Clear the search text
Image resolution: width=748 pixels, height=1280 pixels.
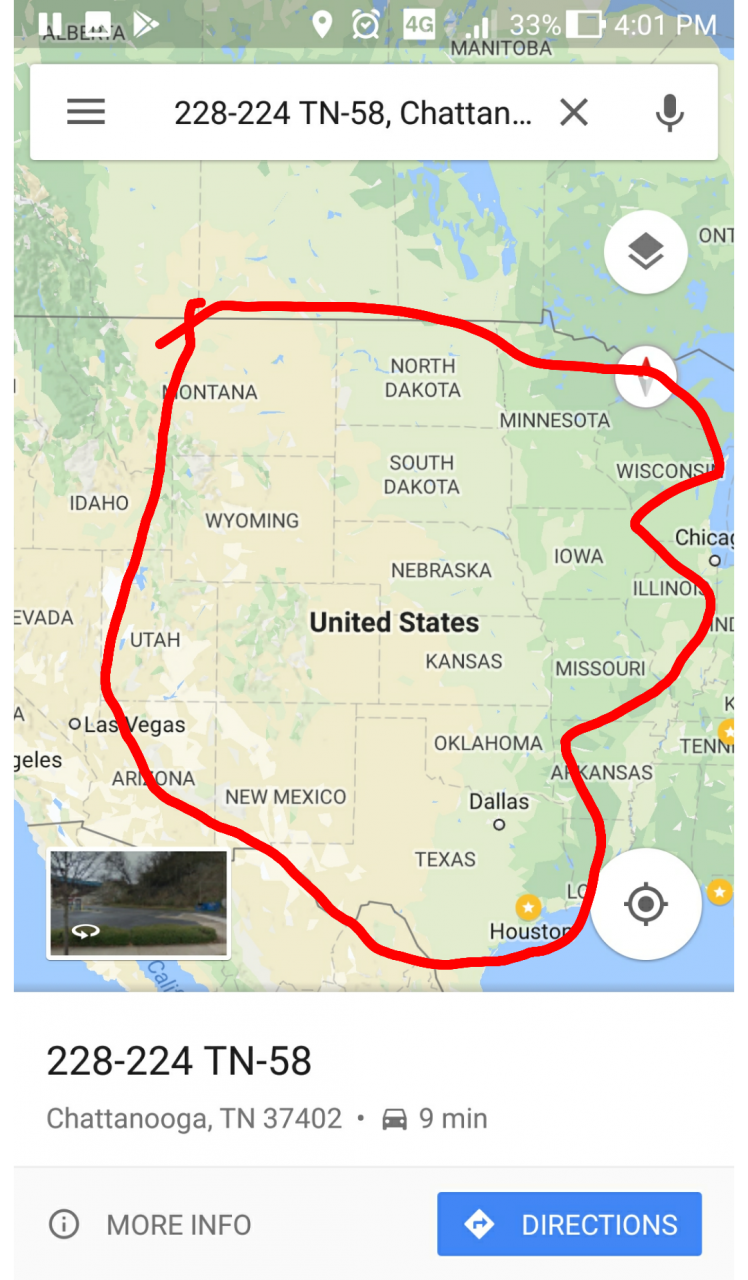tap(573, 113)
